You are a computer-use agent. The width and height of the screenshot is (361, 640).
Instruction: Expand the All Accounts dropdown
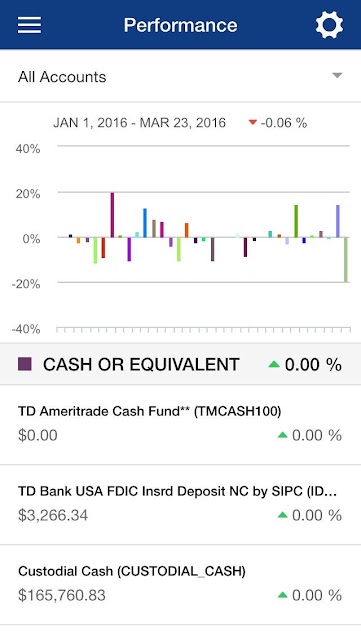180,76
